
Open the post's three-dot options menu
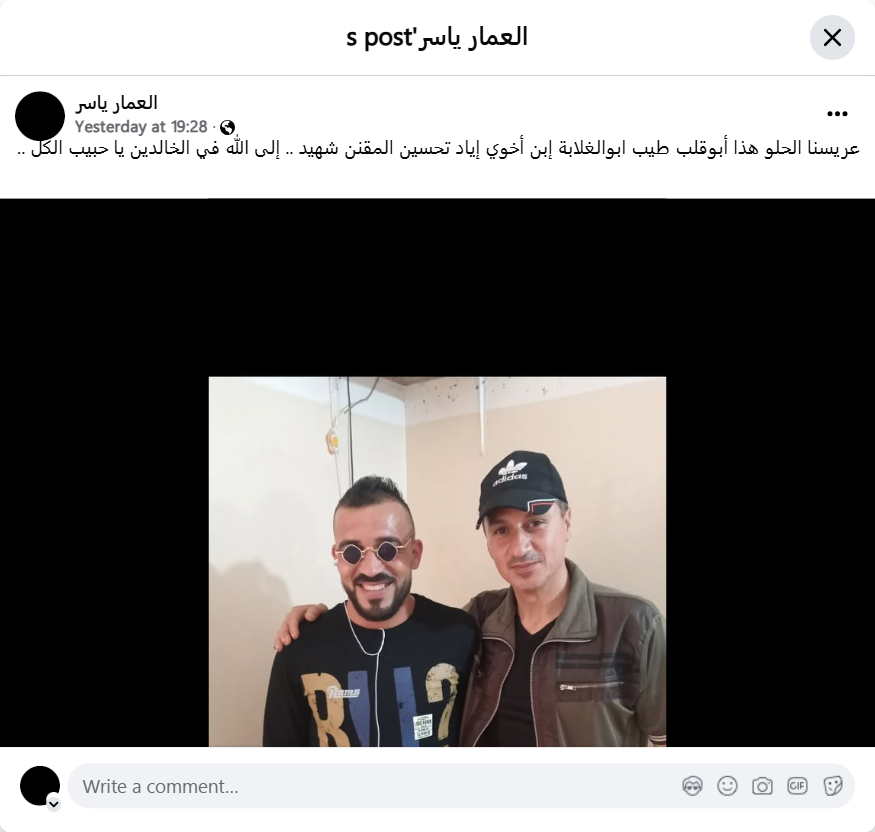pos(837,114)
